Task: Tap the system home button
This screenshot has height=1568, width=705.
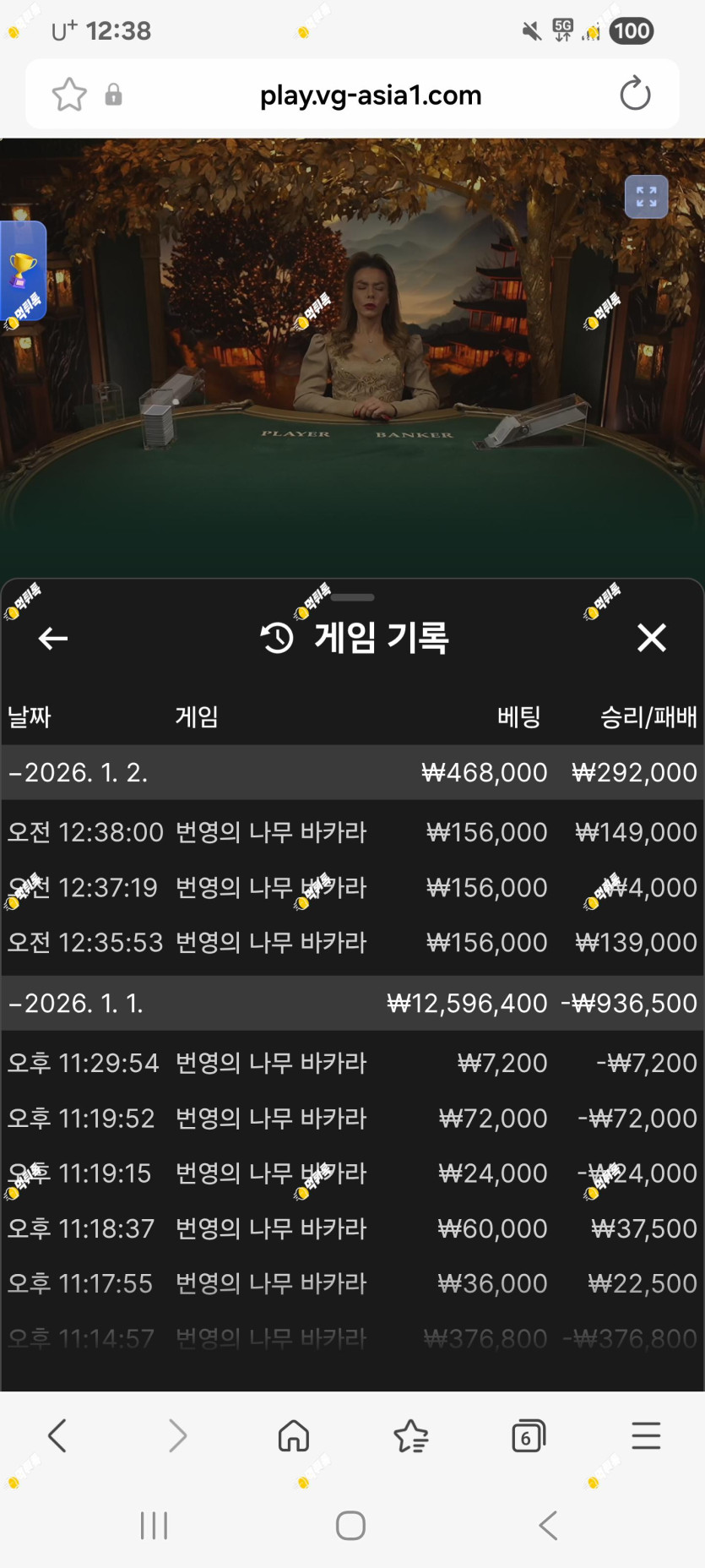Action: pyautogui.click(x=350, y=1525)
